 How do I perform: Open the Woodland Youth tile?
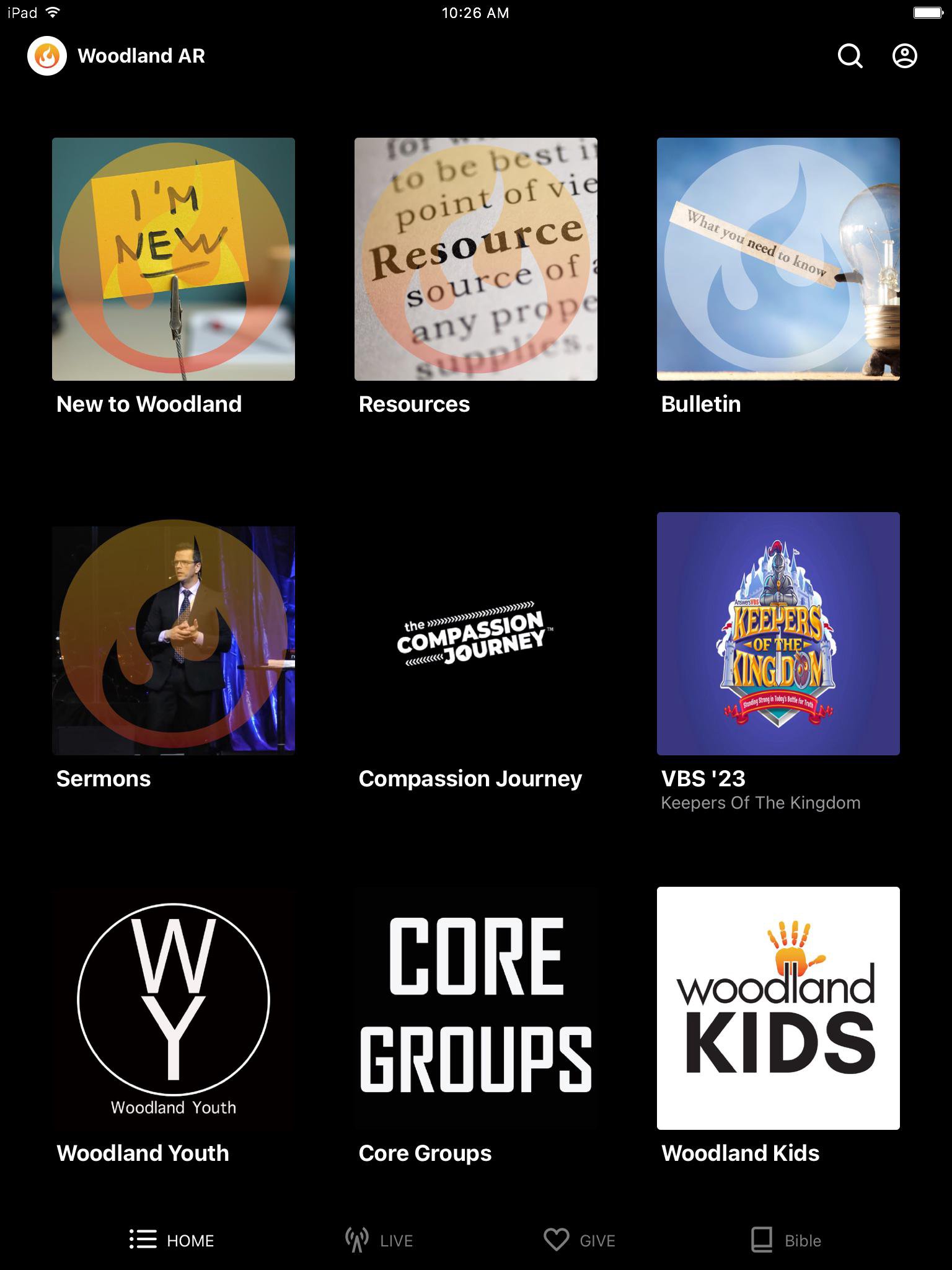(x=174, y=1008)
